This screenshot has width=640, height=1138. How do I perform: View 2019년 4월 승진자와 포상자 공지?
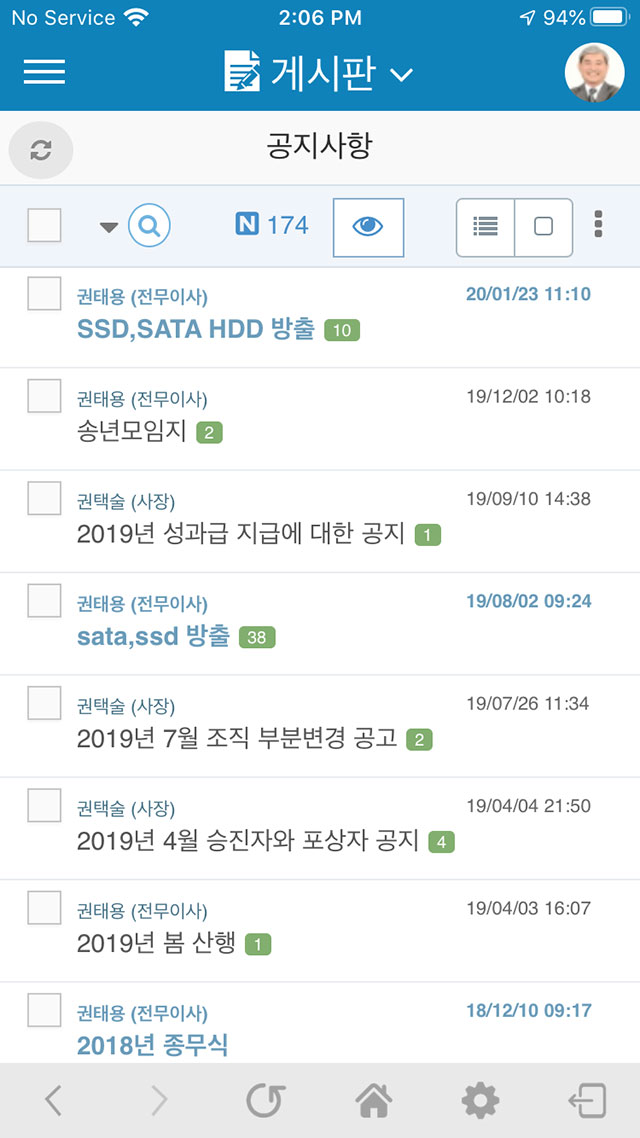point(248,842)
